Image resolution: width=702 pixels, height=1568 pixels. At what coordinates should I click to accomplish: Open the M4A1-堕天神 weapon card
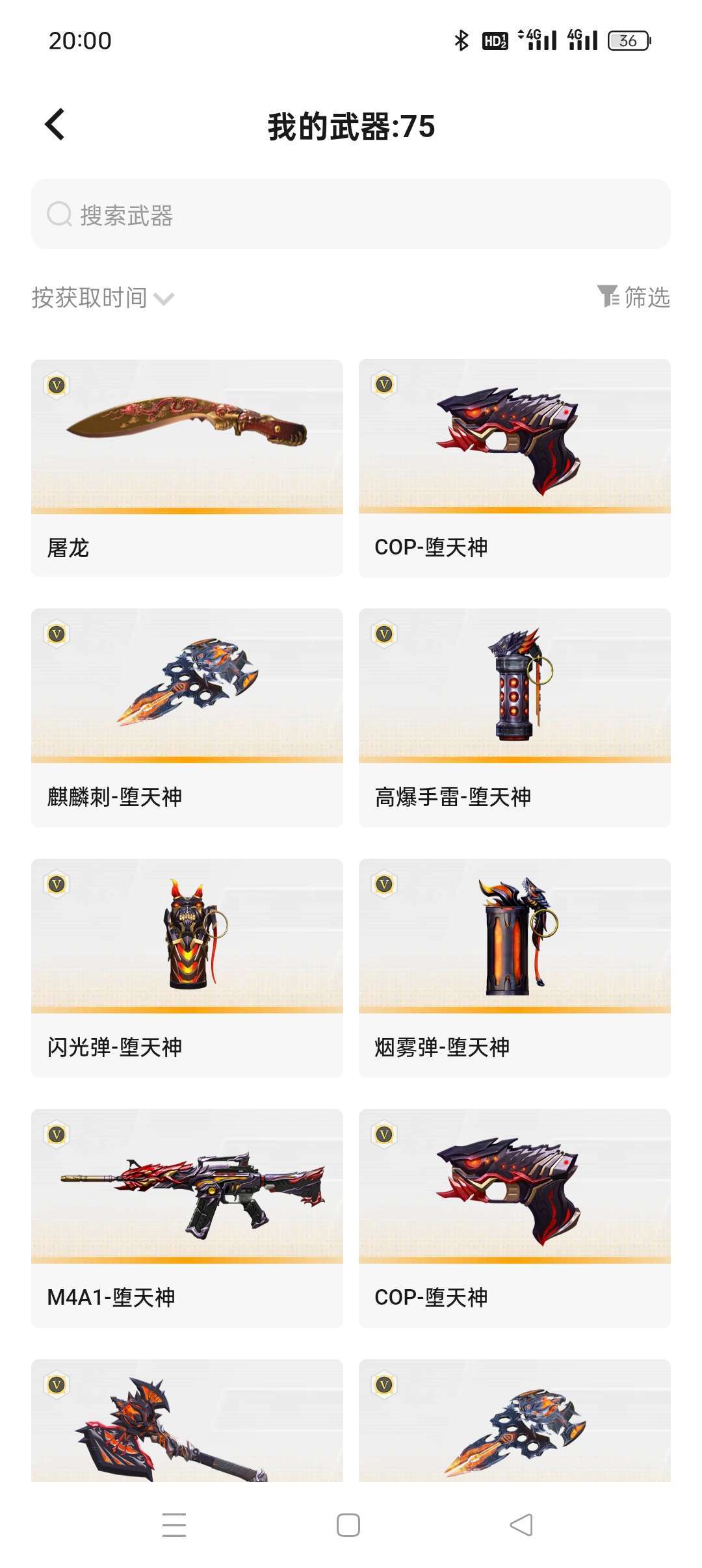click(x=187, y=1218)
